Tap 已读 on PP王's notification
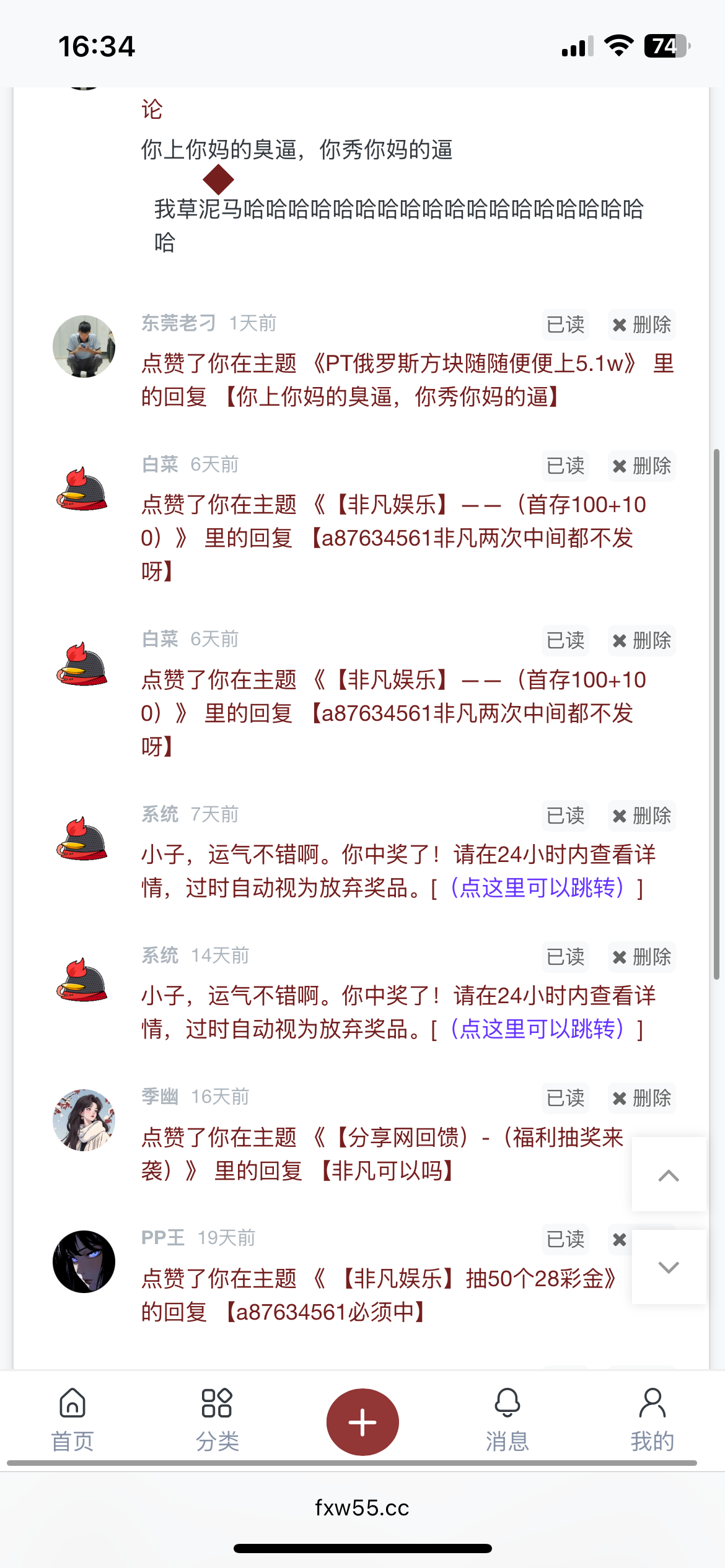The height and width of the screenshot is (1568, 725). 565,1239
